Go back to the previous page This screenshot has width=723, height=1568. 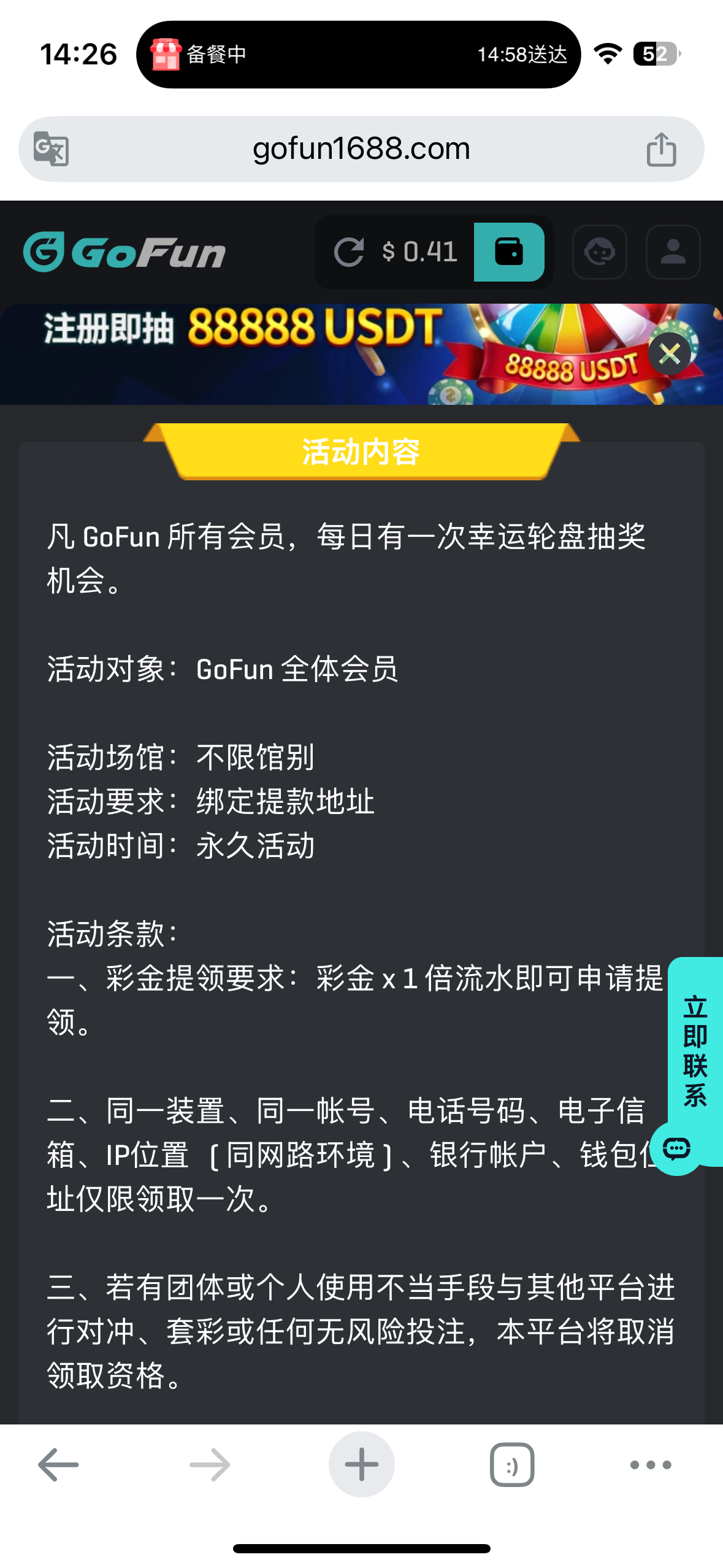58,1464
